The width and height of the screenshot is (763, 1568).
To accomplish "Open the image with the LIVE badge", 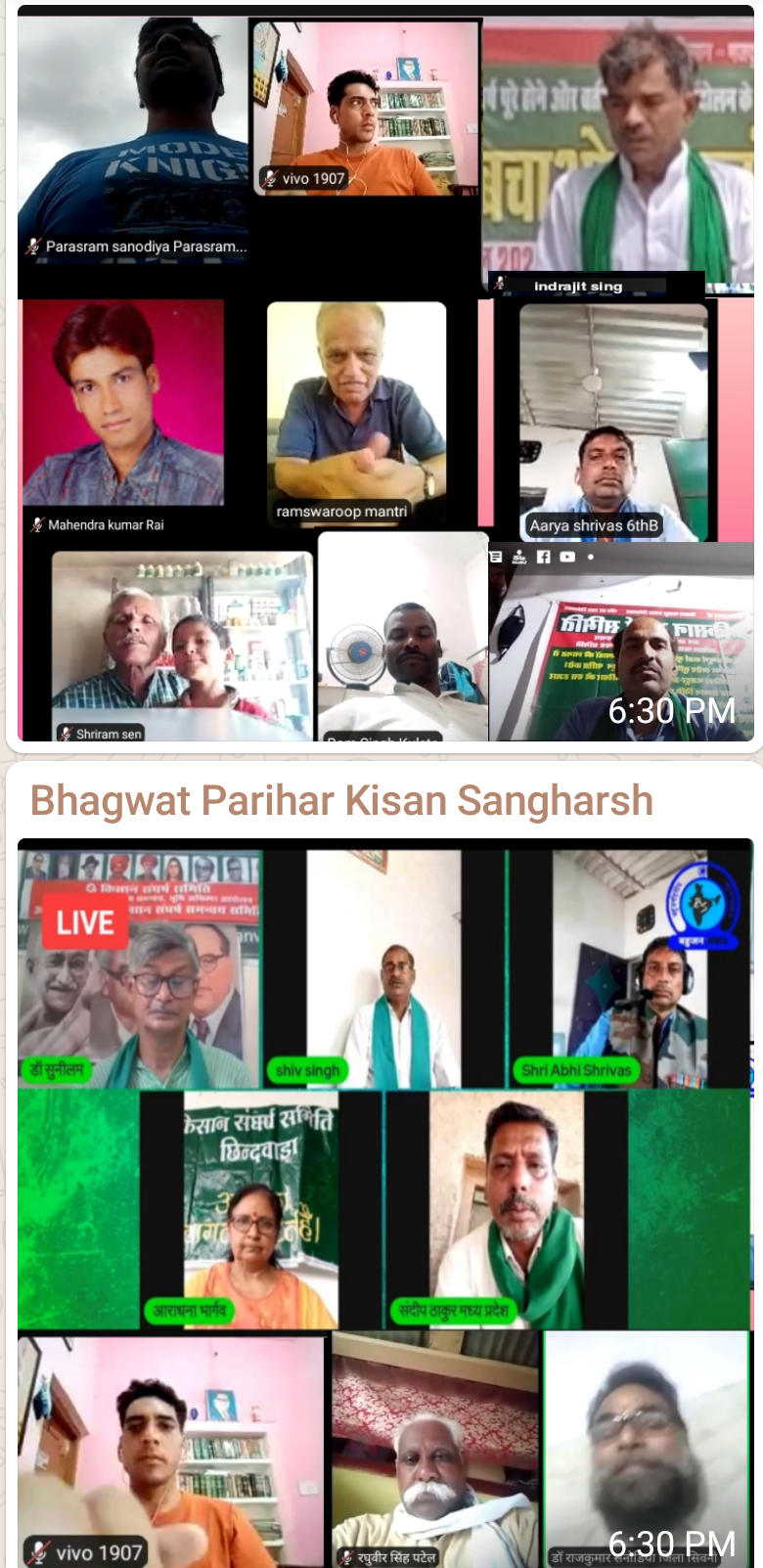I will pos(385,1203).
